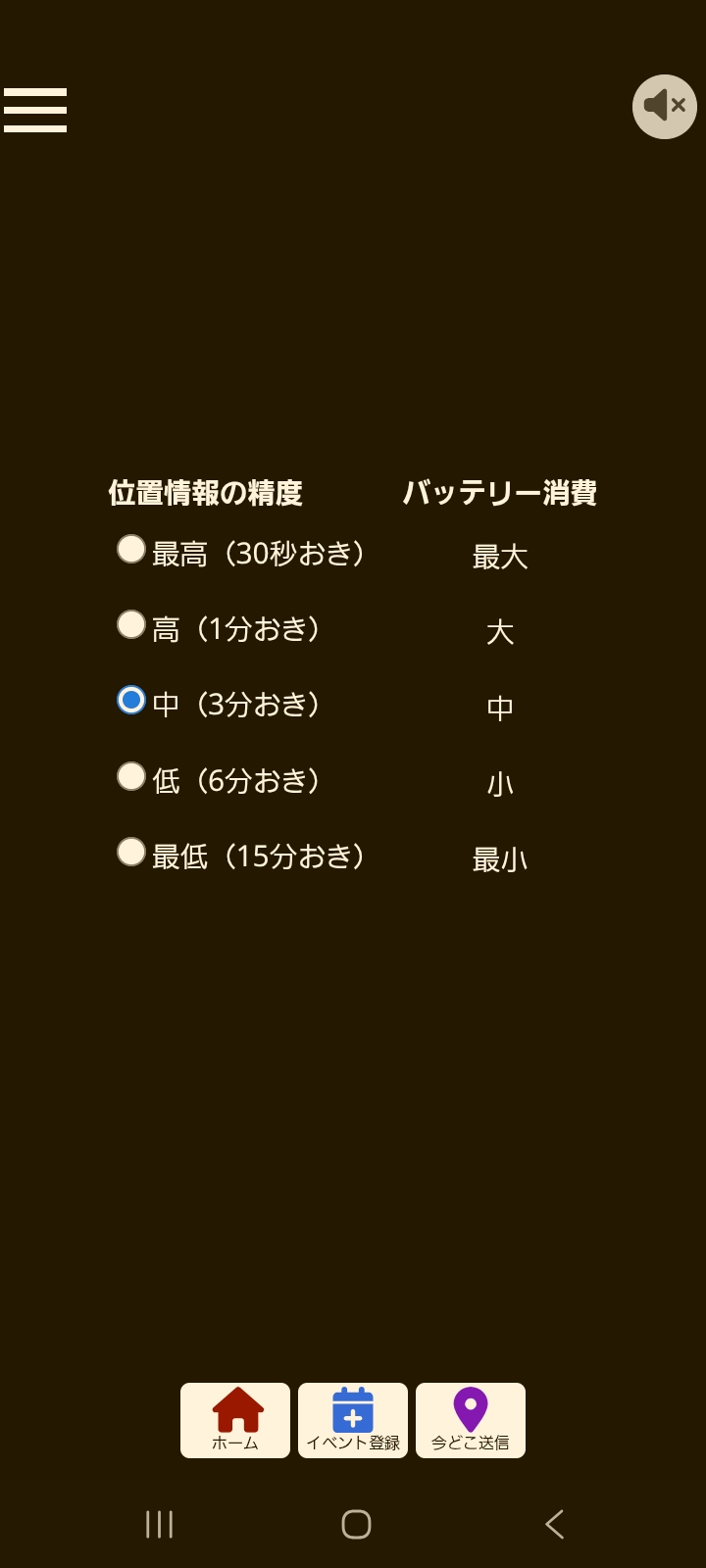Image resolution: width=706 pixels, height=1568 pixels.
Task: Tap the 位置情報の精度 heading
Action: coord(205,493)
